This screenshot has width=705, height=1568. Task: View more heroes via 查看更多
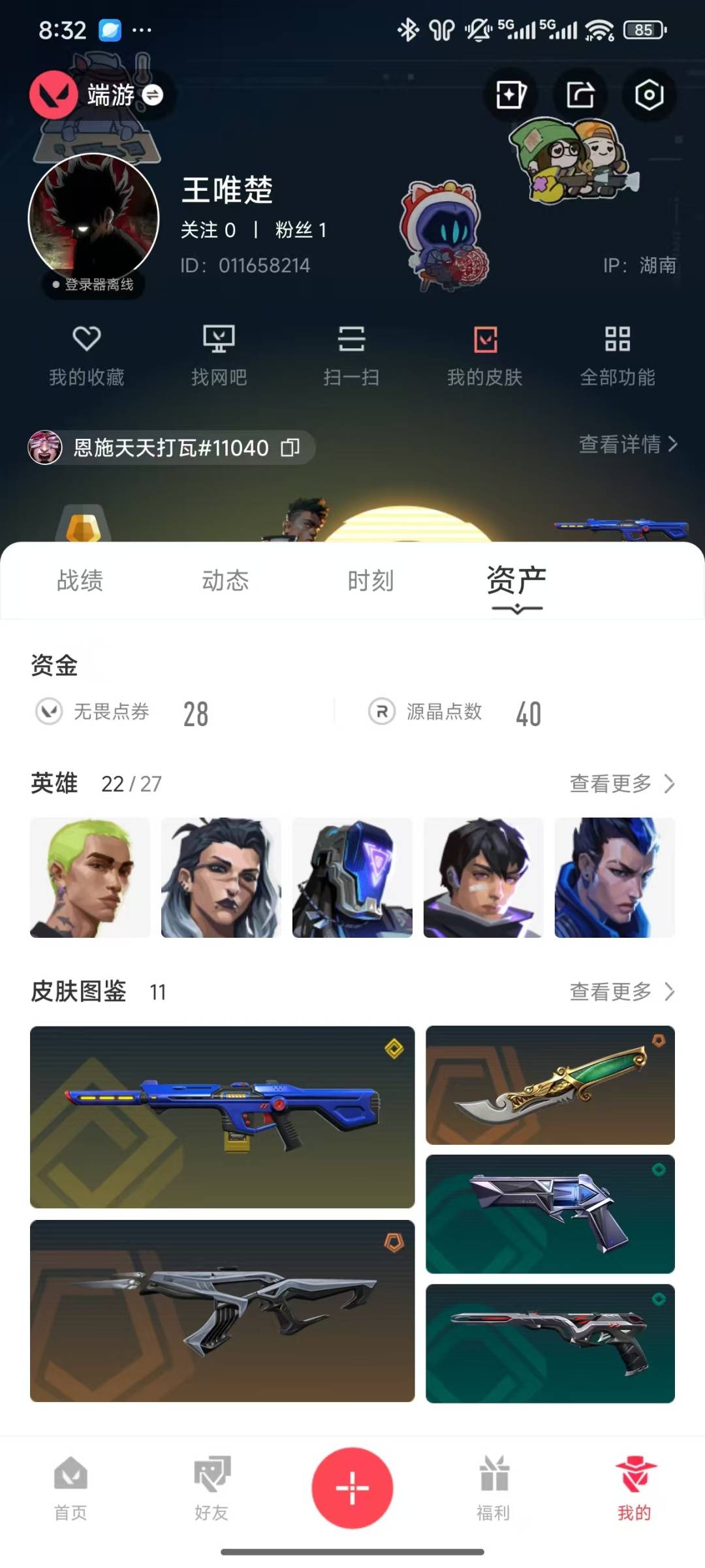point(622,784)
